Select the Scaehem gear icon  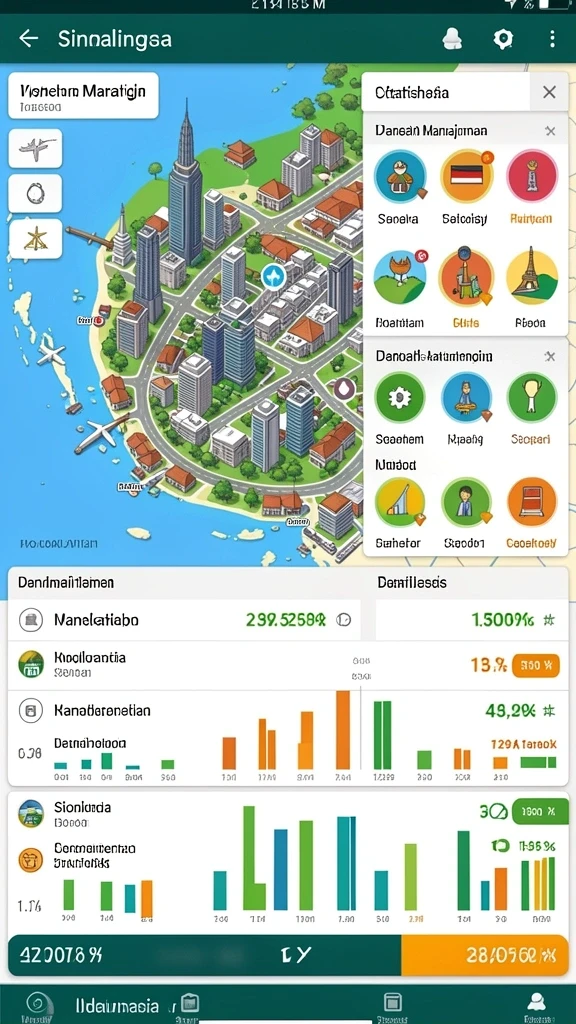[400, 396]
